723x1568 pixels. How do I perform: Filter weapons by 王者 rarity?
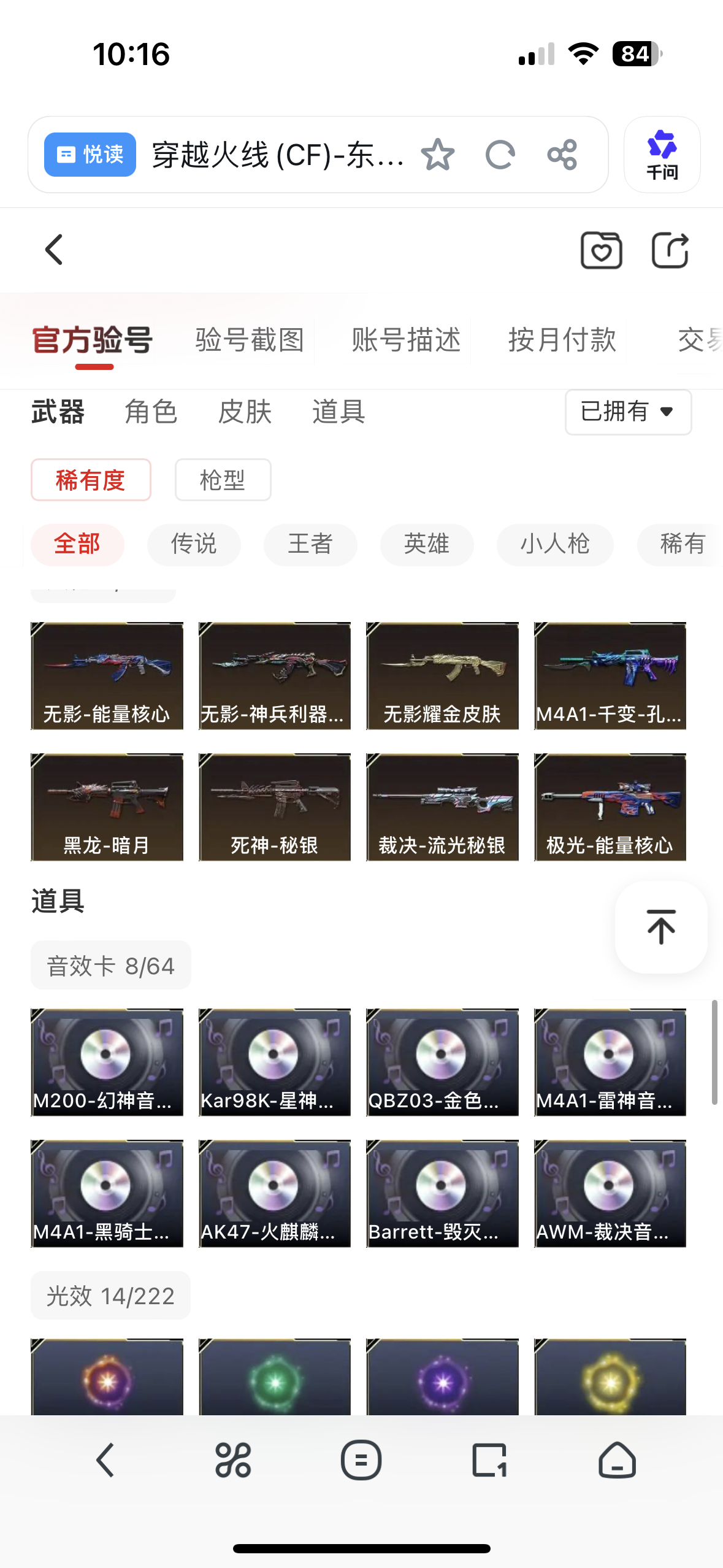click(x=310, y=544)
